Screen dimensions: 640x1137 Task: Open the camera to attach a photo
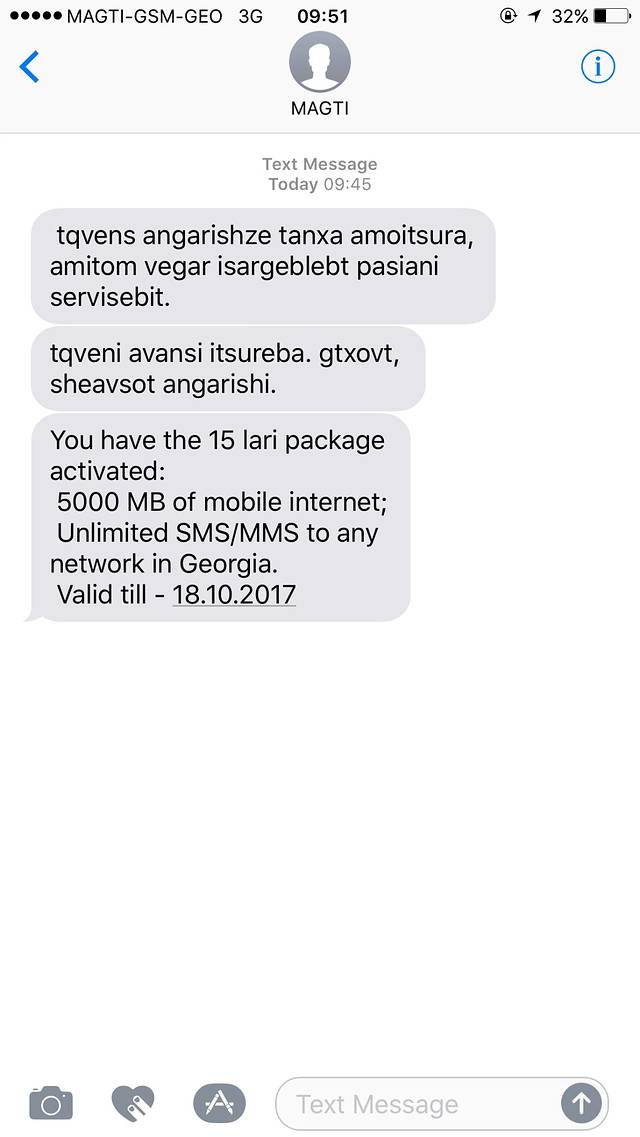click(51, 1104)
